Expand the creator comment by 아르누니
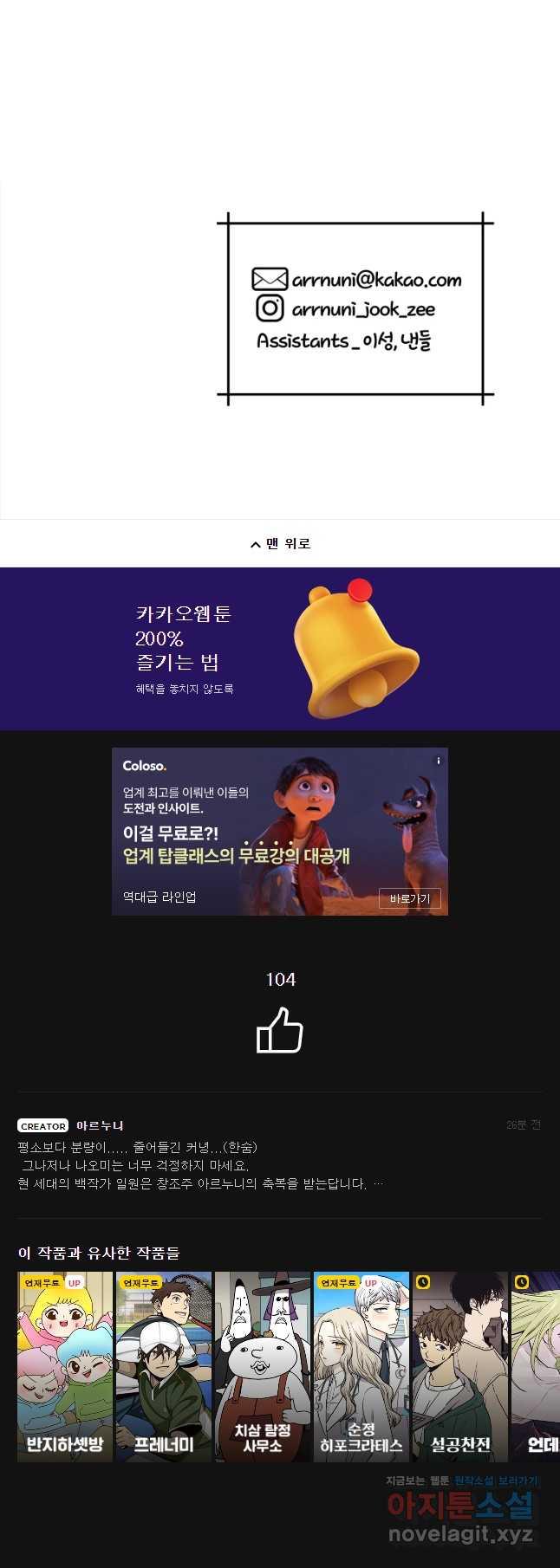The height and width of the screenshot is (1568, 560). point(378,1183)
